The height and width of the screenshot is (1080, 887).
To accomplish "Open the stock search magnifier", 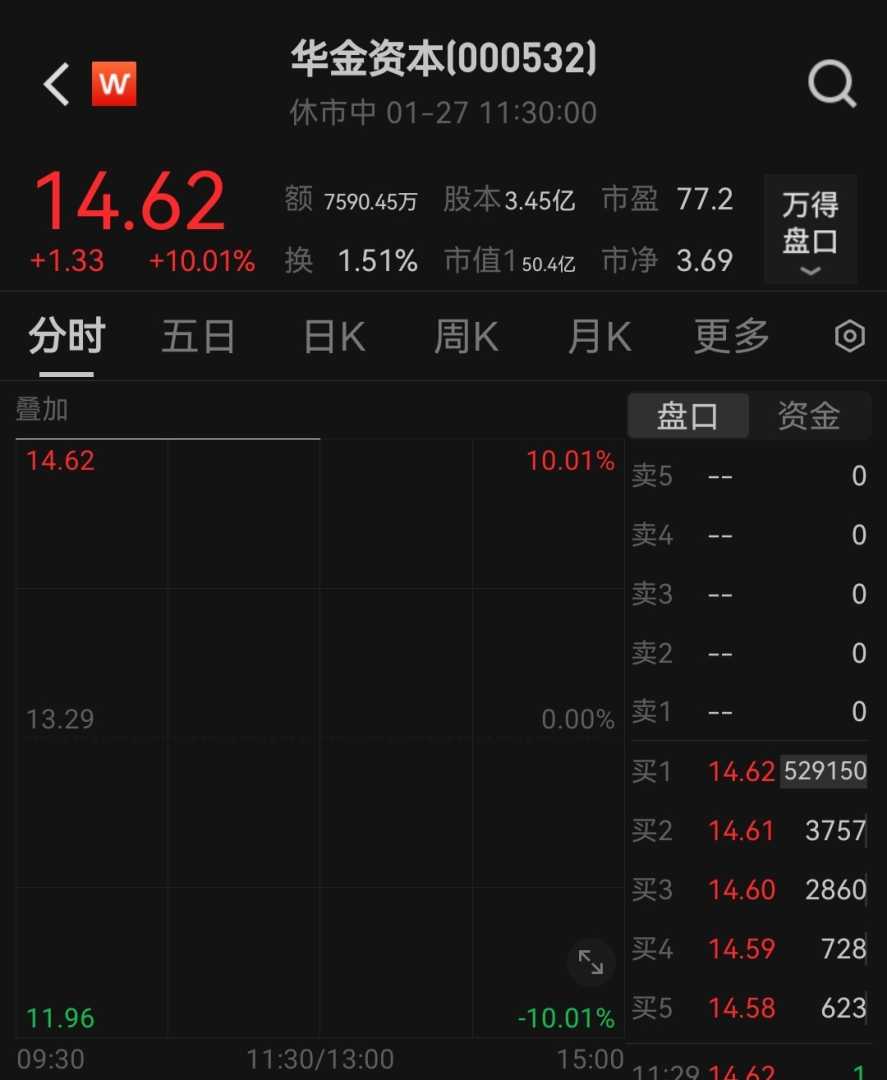I will coord(832,85).
